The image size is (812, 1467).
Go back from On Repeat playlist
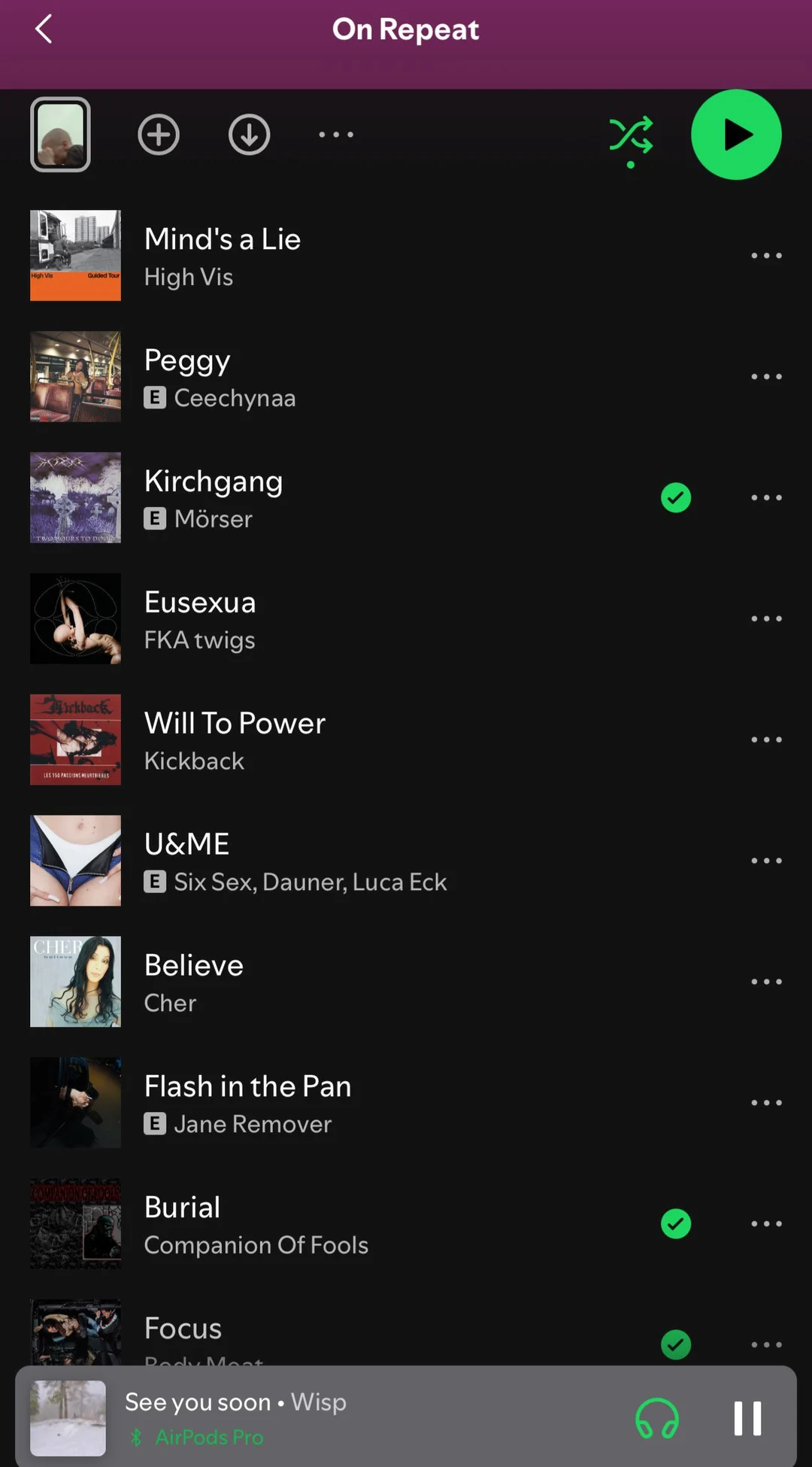coord(44,30)
